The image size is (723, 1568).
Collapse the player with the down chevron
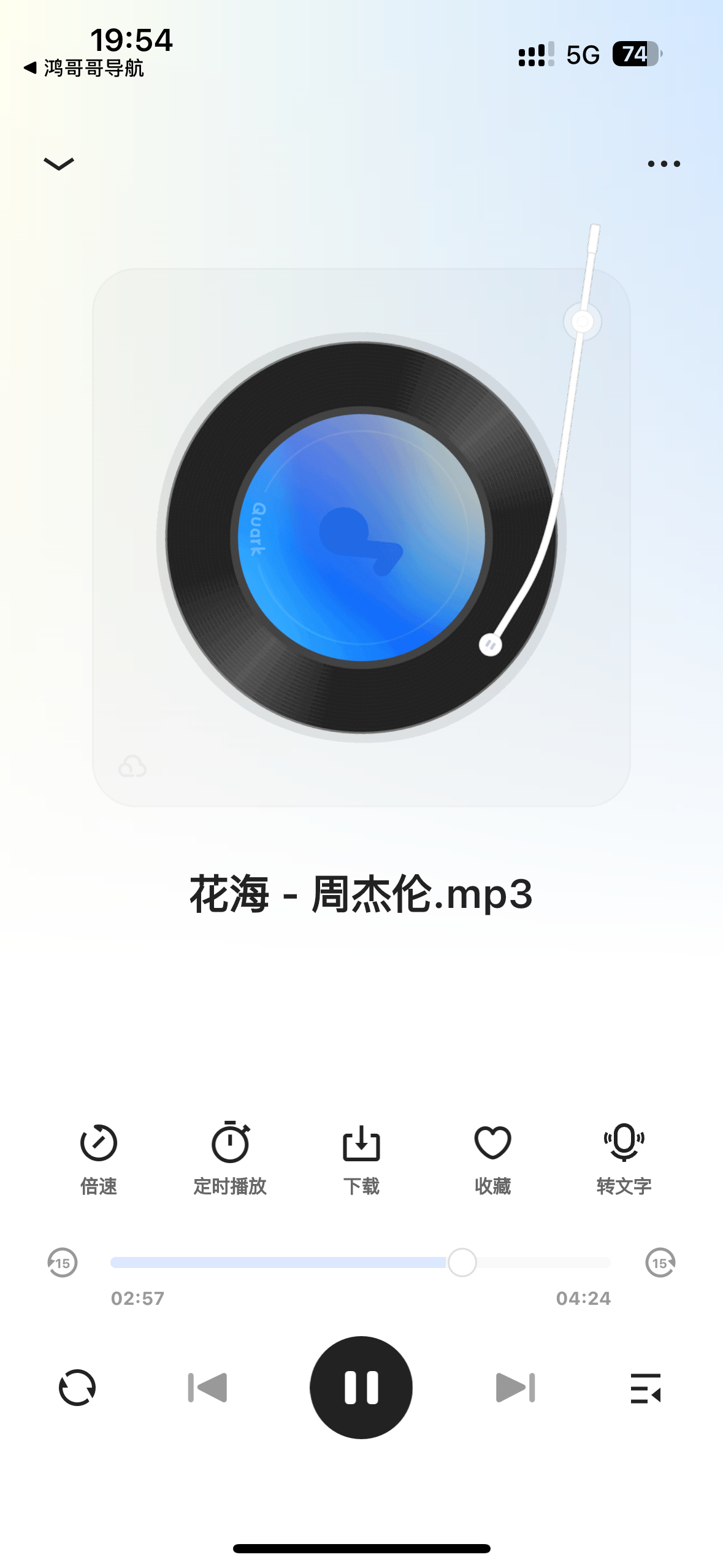pyautogui.click(x=58, y=162)
